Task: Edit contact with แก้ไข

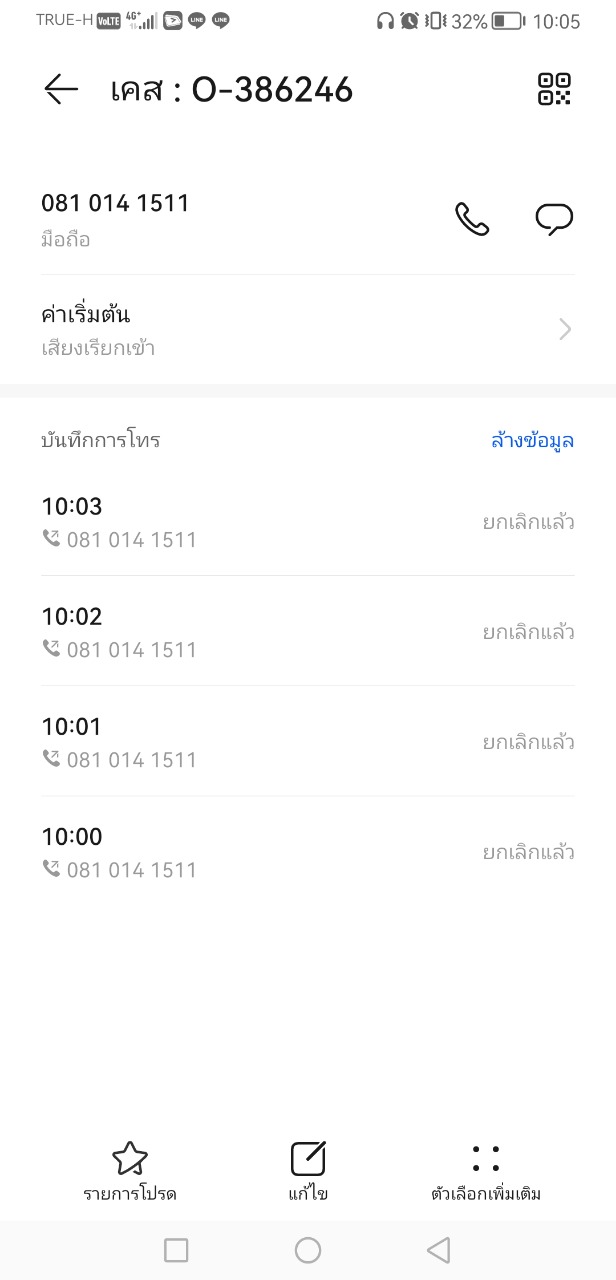Action: point(308,1172)
